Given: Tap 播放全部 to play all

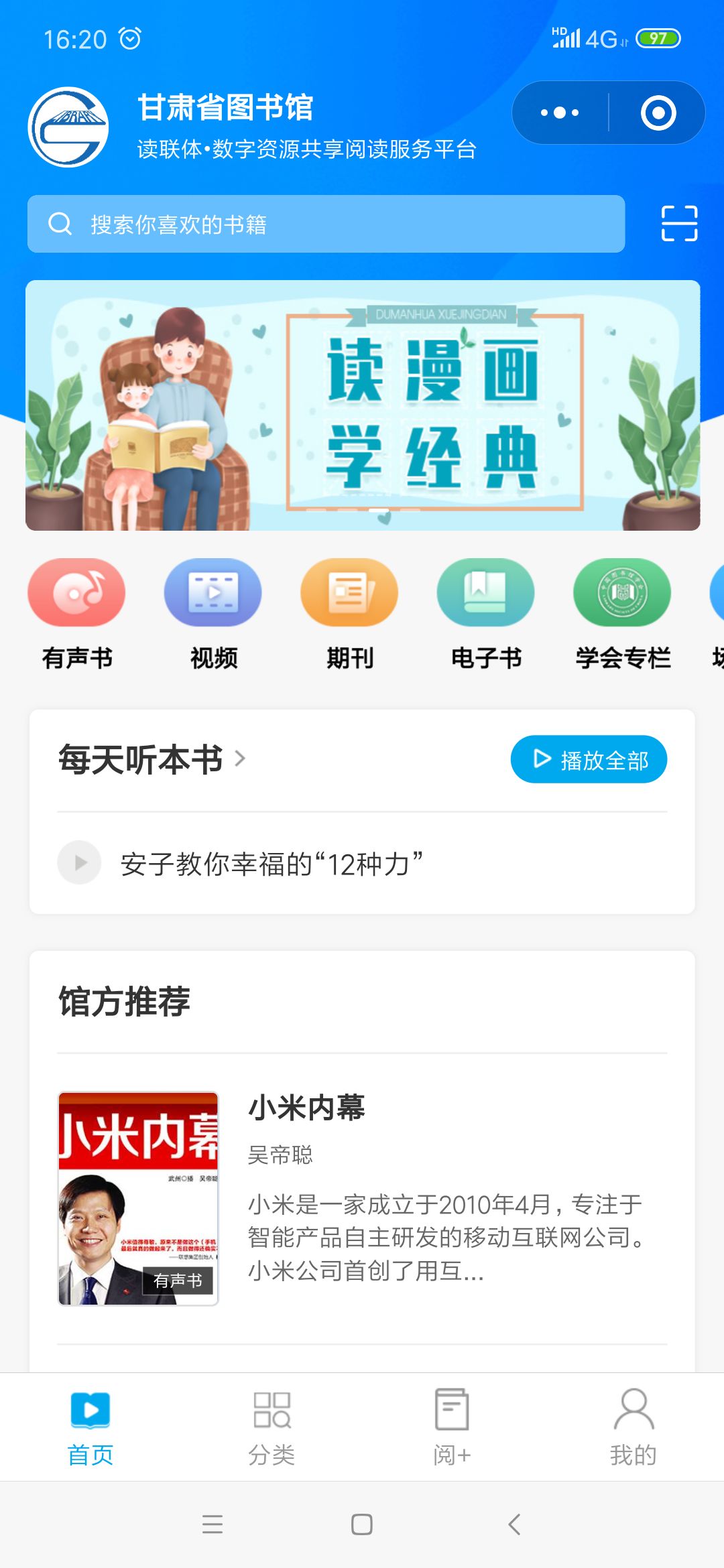Looking at the screenshot, I should [x=589, y=759].
